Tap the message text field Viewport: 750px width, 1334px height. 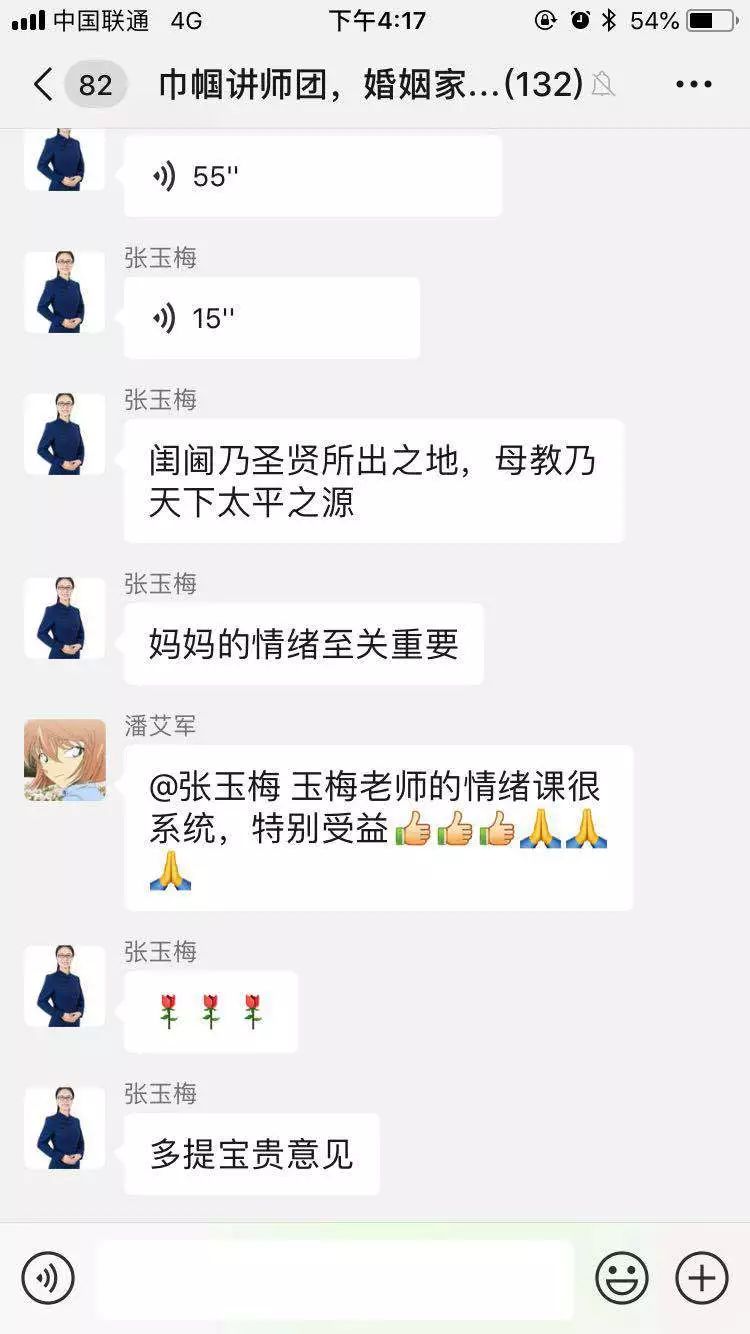(x=335, y=1277)
